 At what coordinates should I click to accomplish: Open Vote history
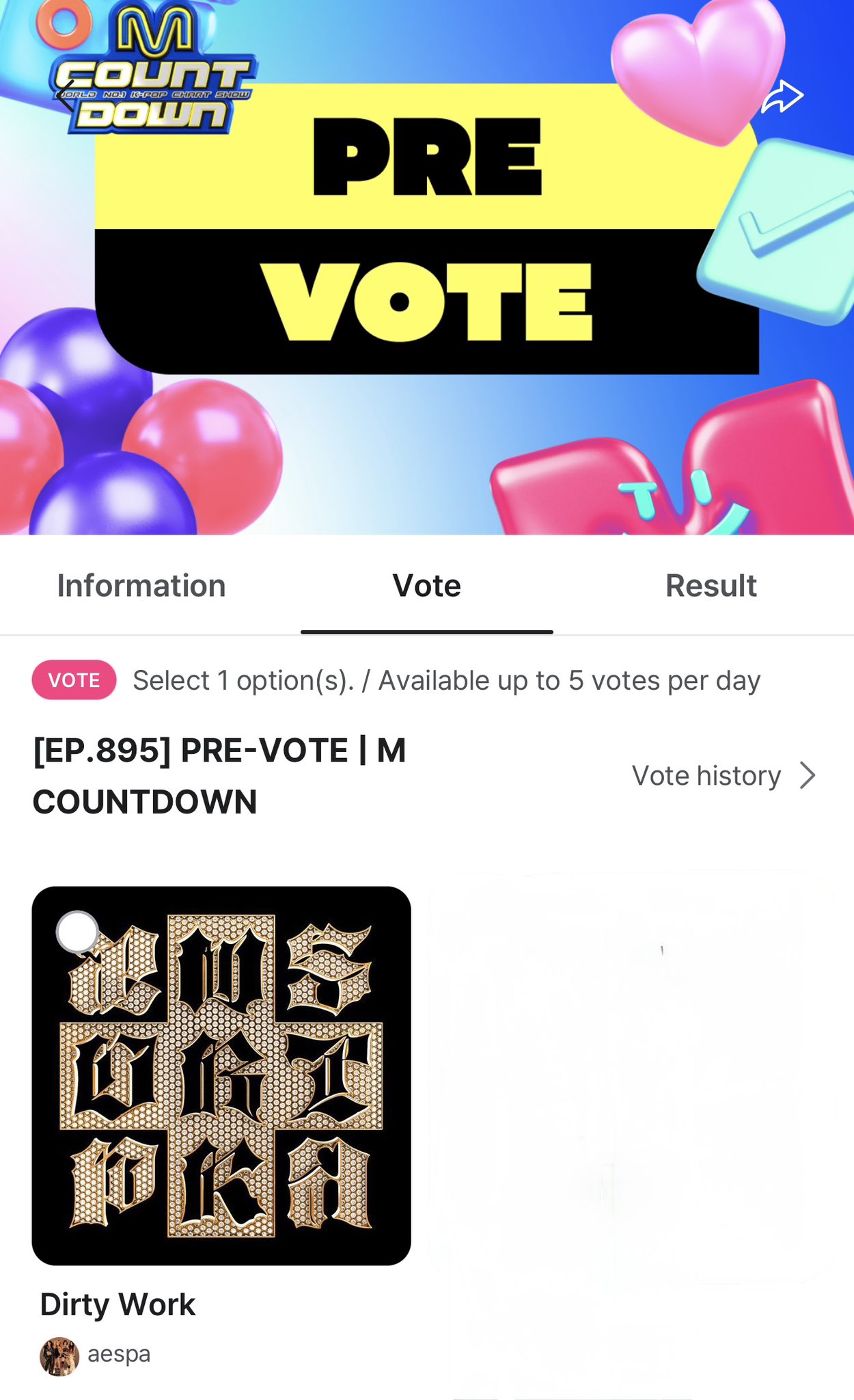tap(724, 776)
